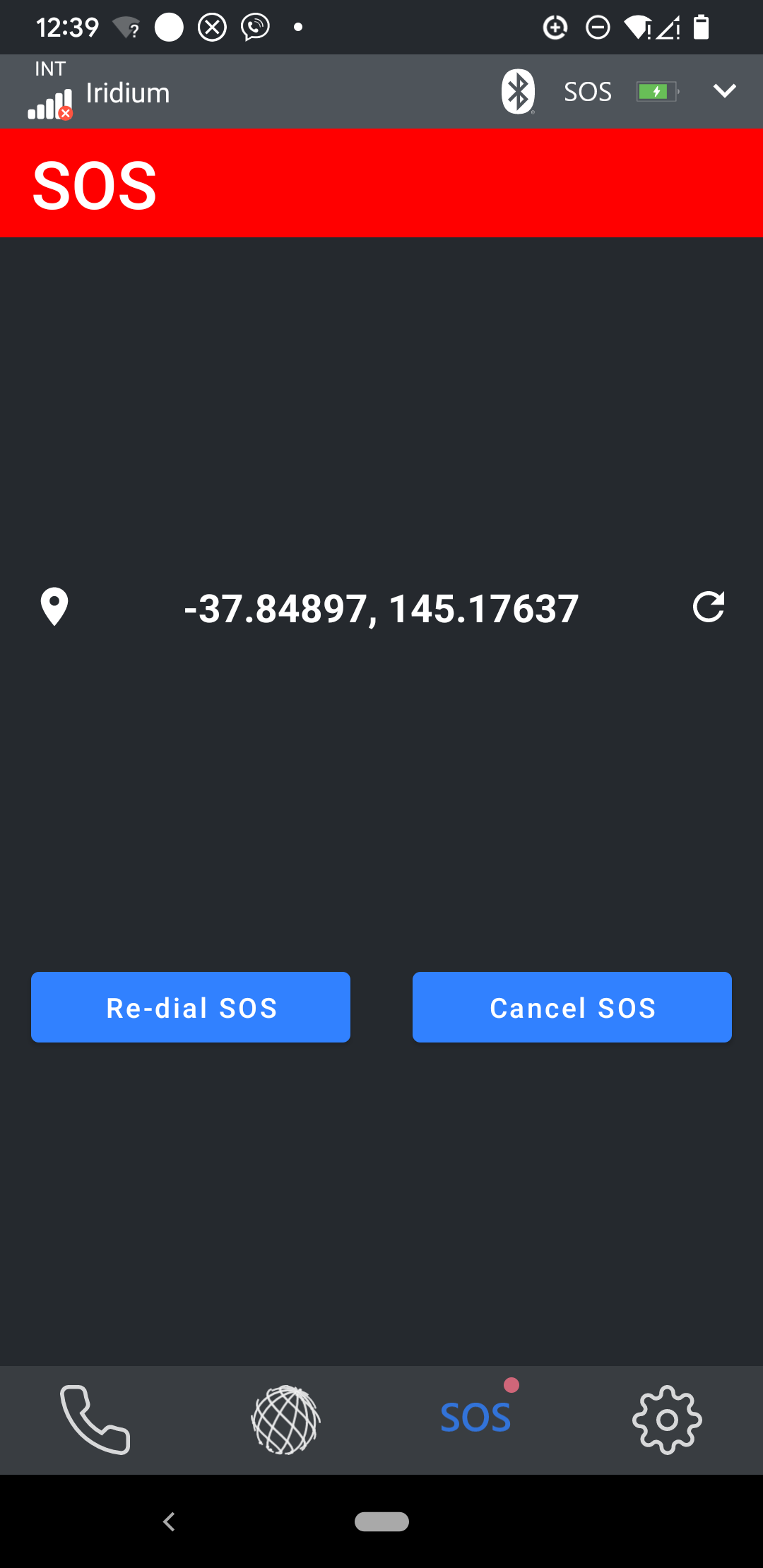
Task: Go back using the system back arrow
Action: pos(169,1521)
